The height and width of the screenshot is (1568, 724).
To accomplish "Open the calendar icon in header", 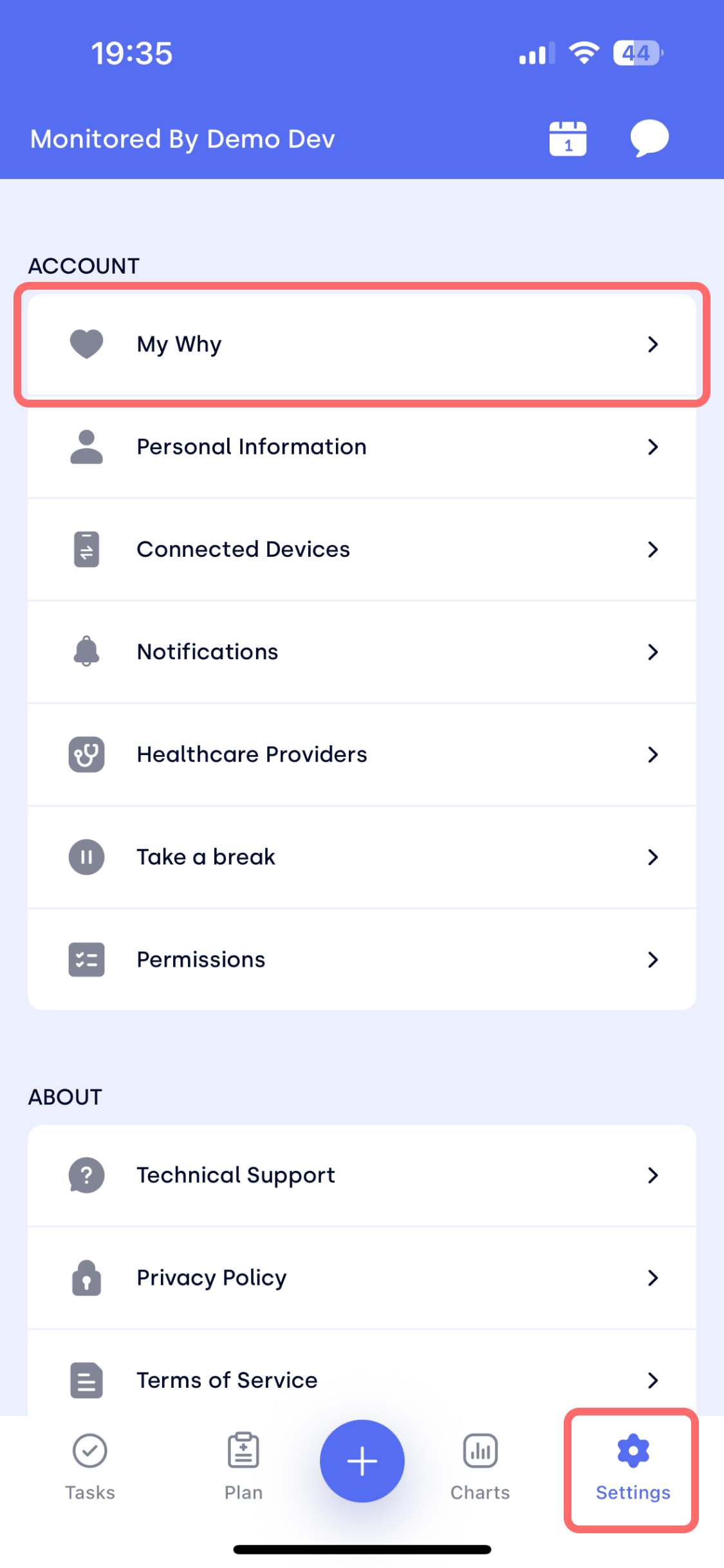I will pyautogui.click(x=568, y=138).
